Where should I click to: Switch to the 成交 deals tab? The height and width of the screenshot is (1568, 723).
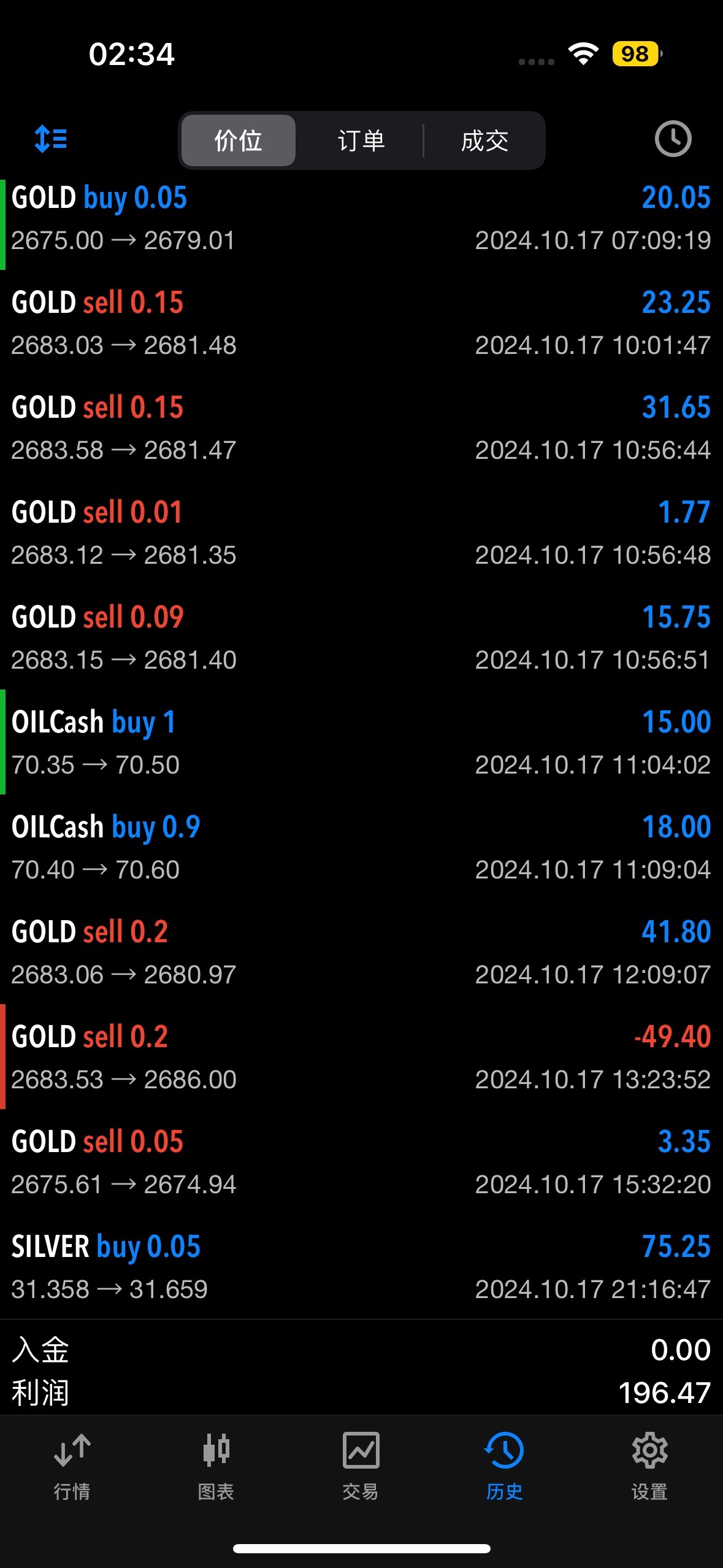point(484,140)
